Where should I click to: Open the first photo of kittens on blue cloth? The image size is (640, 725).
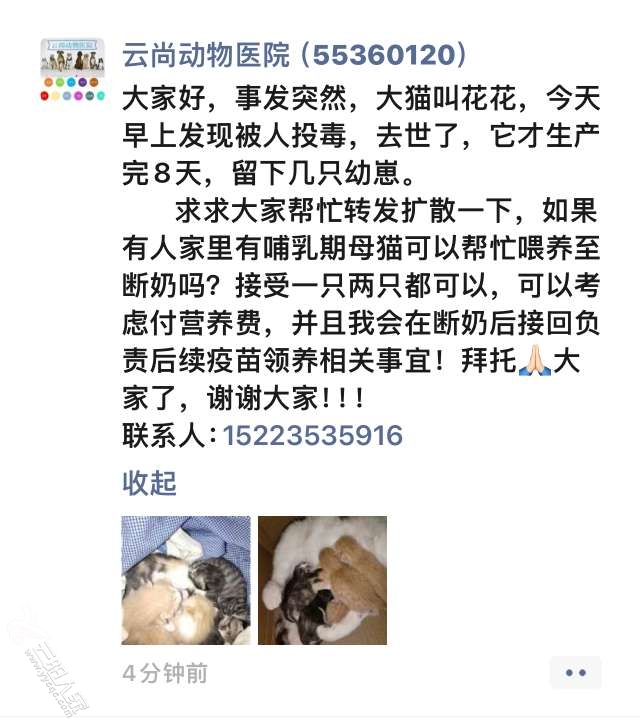(186, 580)
